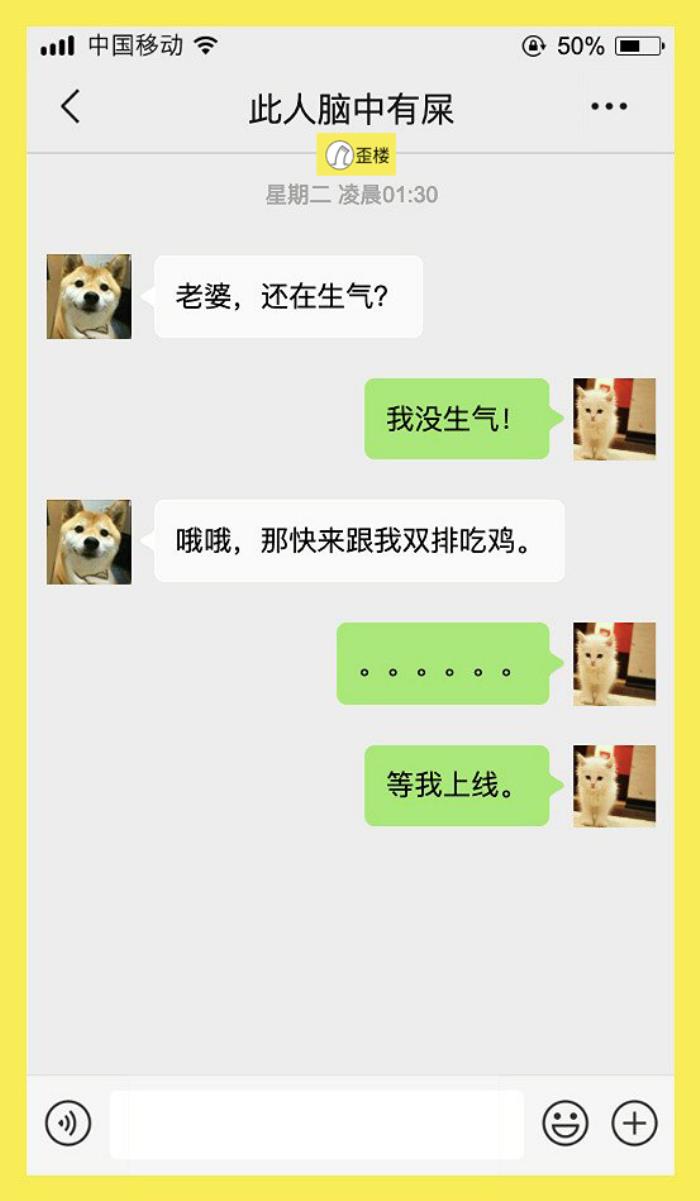Viewport: 700px width, 1201px height.
Task: Switch to voice message input
Action: (68, 1124)
